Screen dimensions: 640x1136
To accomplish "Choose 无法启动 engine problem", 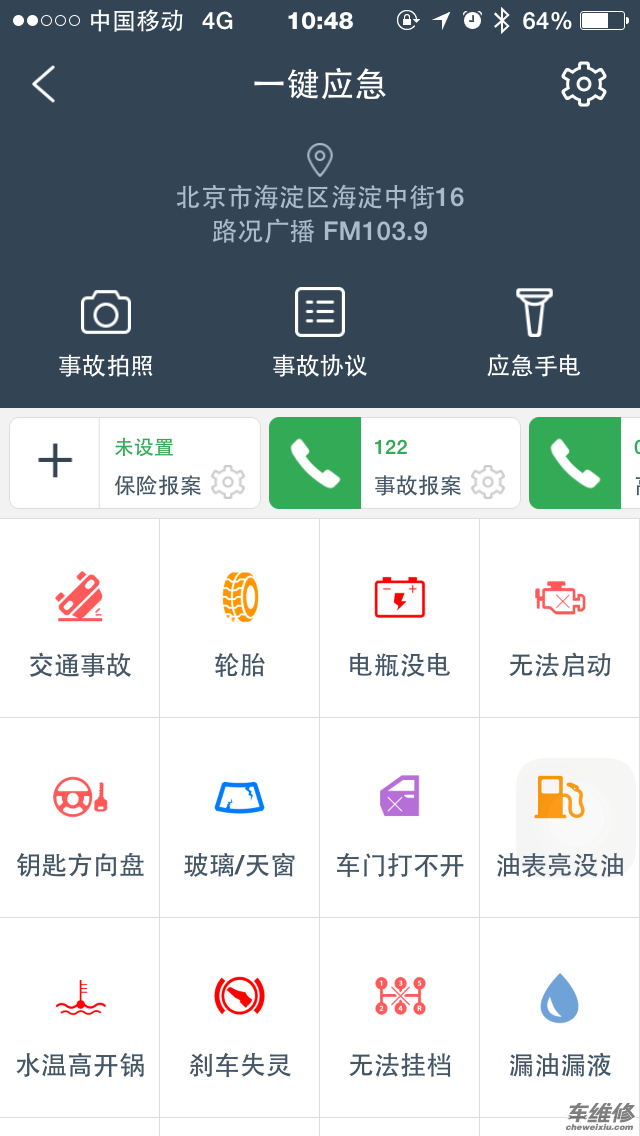I will [560, 618].
